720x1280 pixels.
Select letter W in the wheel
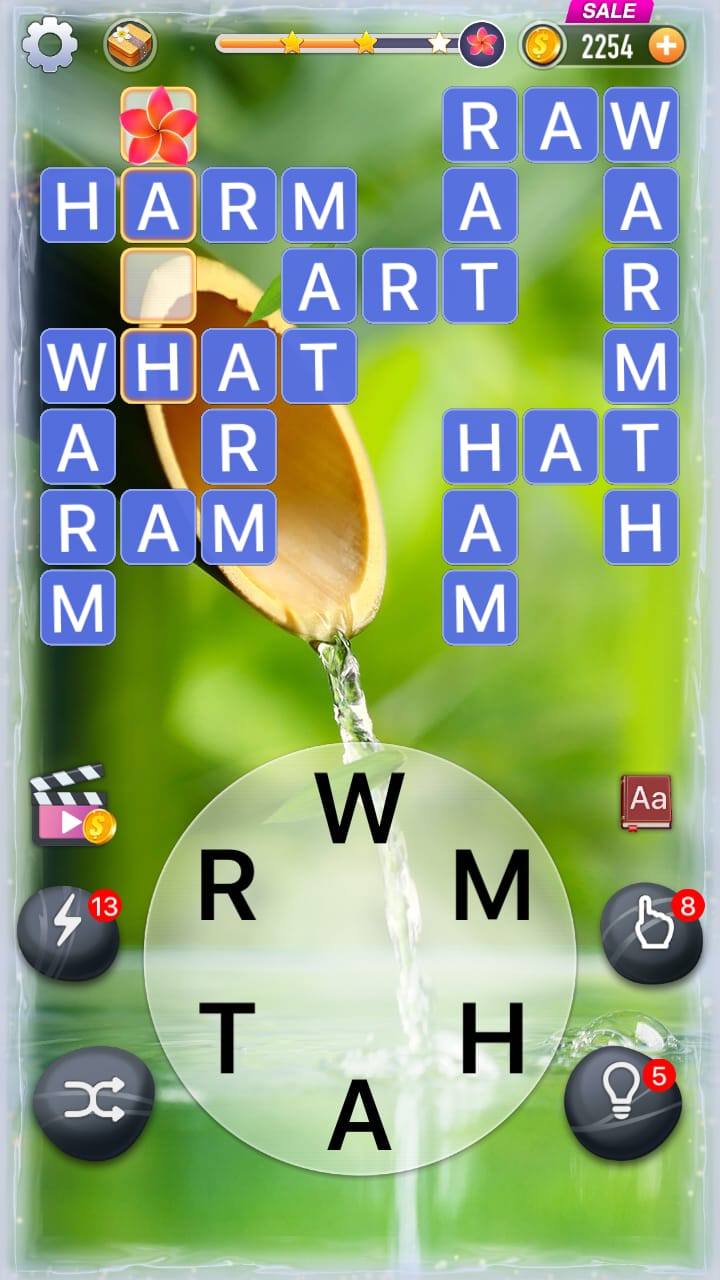(x=360, y=808)
